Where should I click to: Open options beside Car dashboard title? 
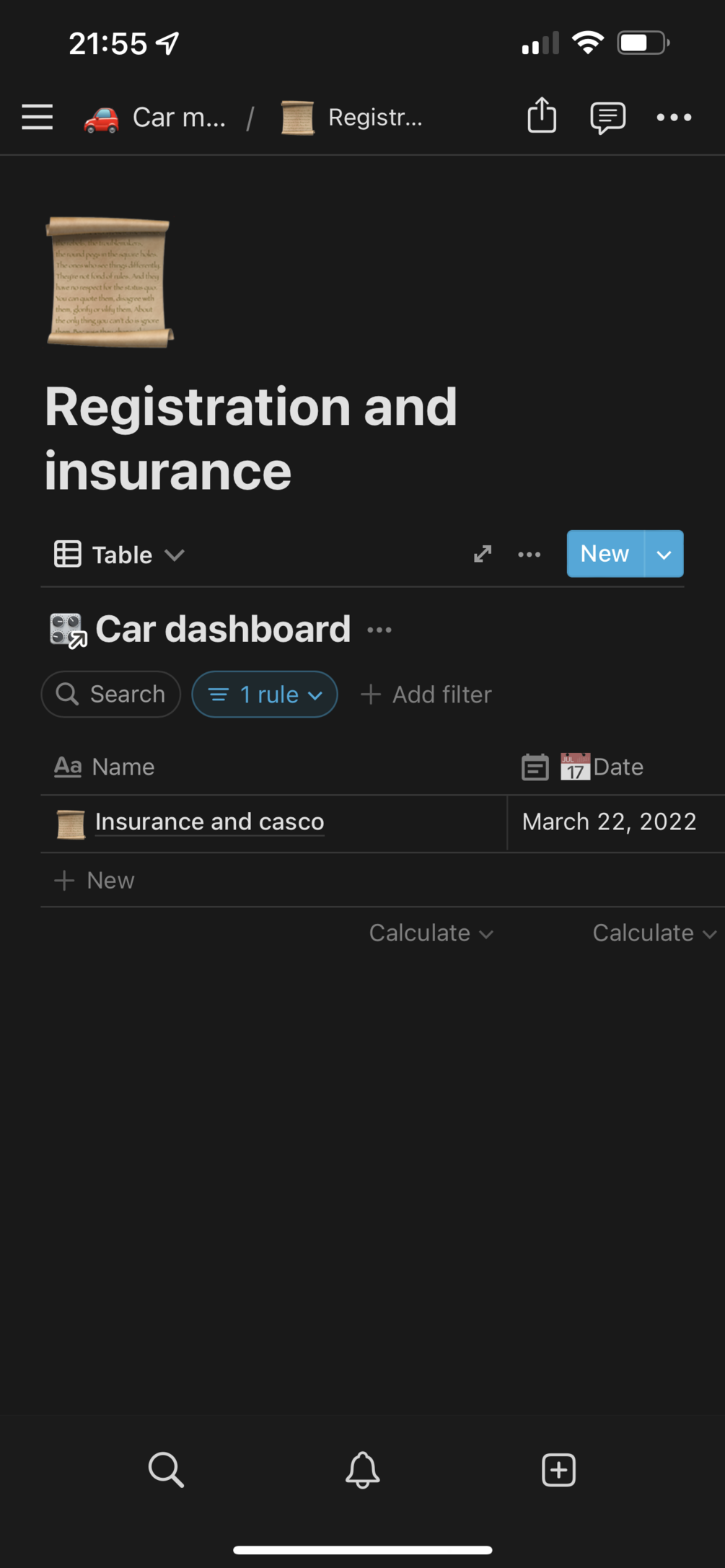(379, 630)
